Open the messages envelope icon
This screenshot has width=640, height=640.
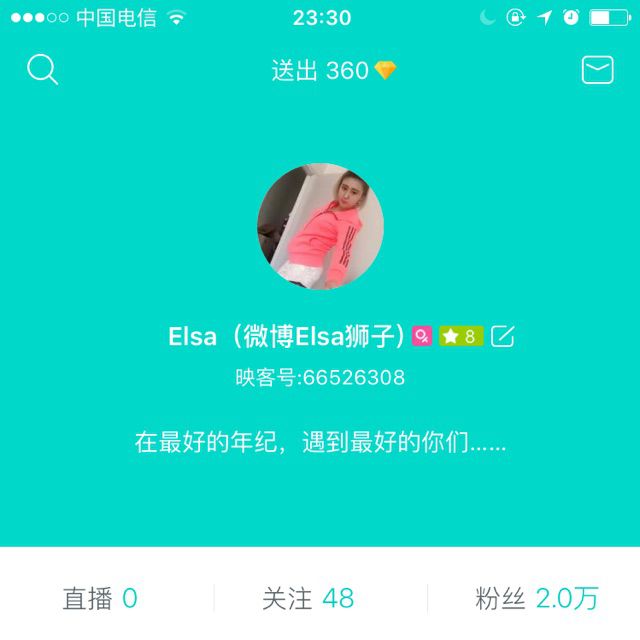tap(597, 69)
